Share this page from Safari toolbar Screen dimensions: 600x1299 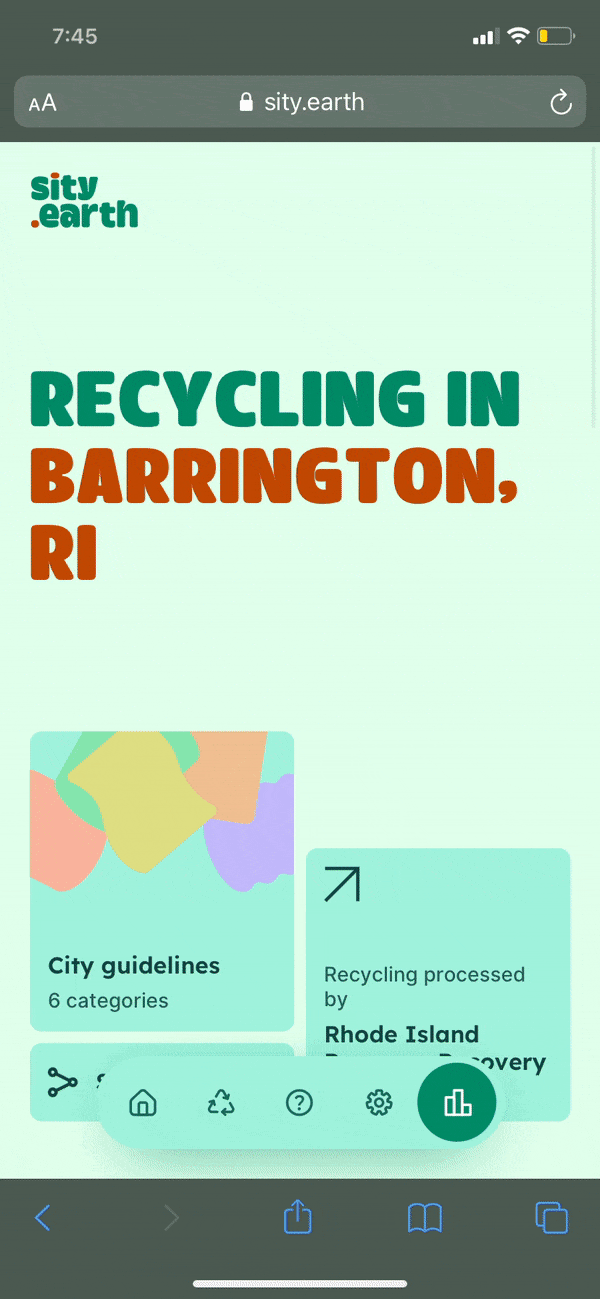(x=298, y=1217)
